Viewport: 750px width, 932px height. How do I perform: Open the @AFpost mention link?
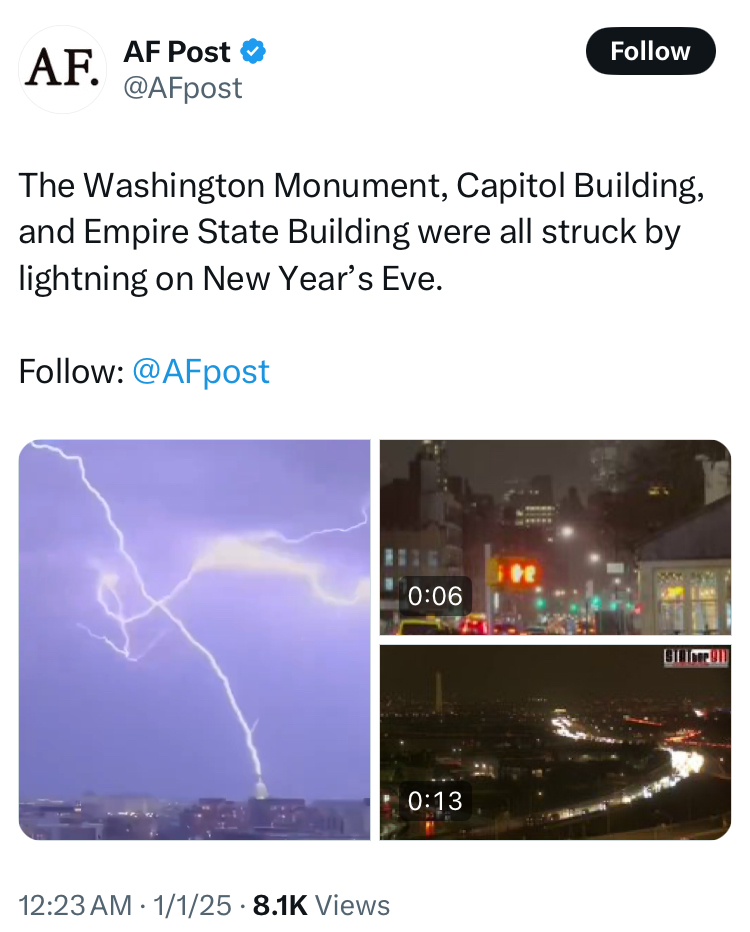pos(201,371)
